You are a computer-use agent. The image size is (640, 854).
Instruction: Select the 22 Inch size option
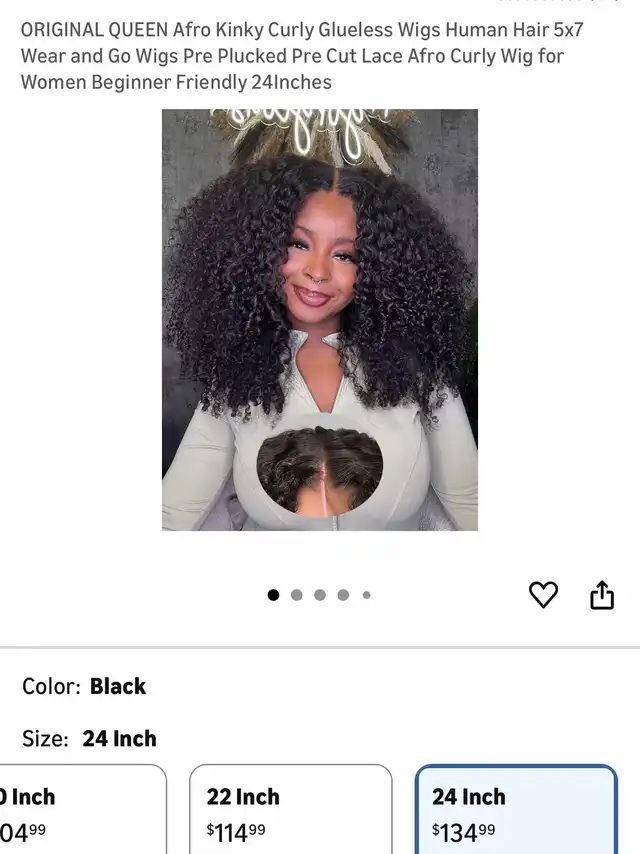coord(290,810)
